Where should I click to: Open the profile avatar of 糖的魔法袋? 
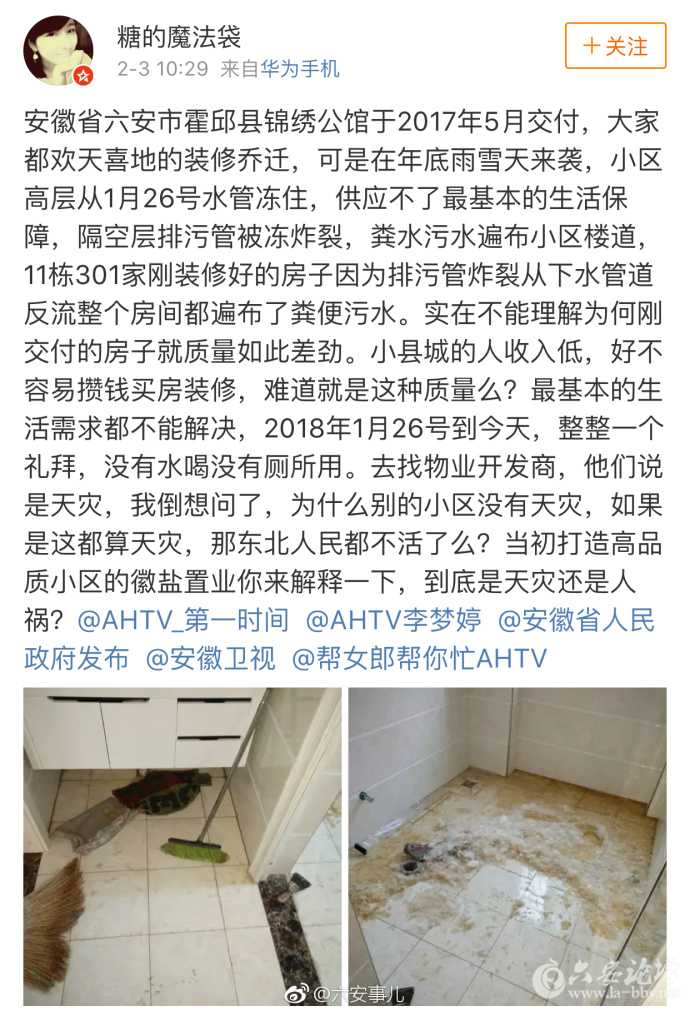click(x=58, y=50)
